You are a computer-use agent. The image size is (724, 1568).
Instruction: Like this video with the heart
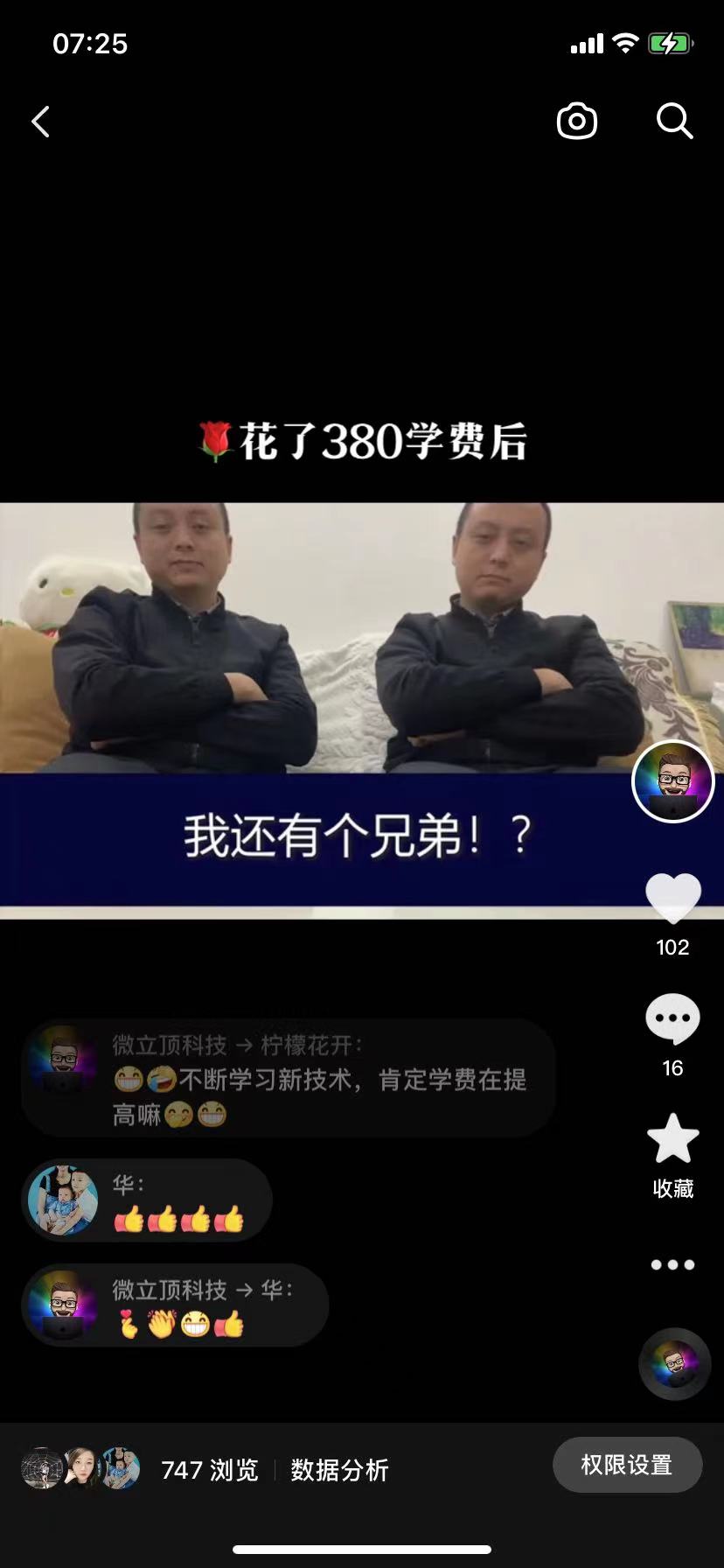(x=672, y=899)
